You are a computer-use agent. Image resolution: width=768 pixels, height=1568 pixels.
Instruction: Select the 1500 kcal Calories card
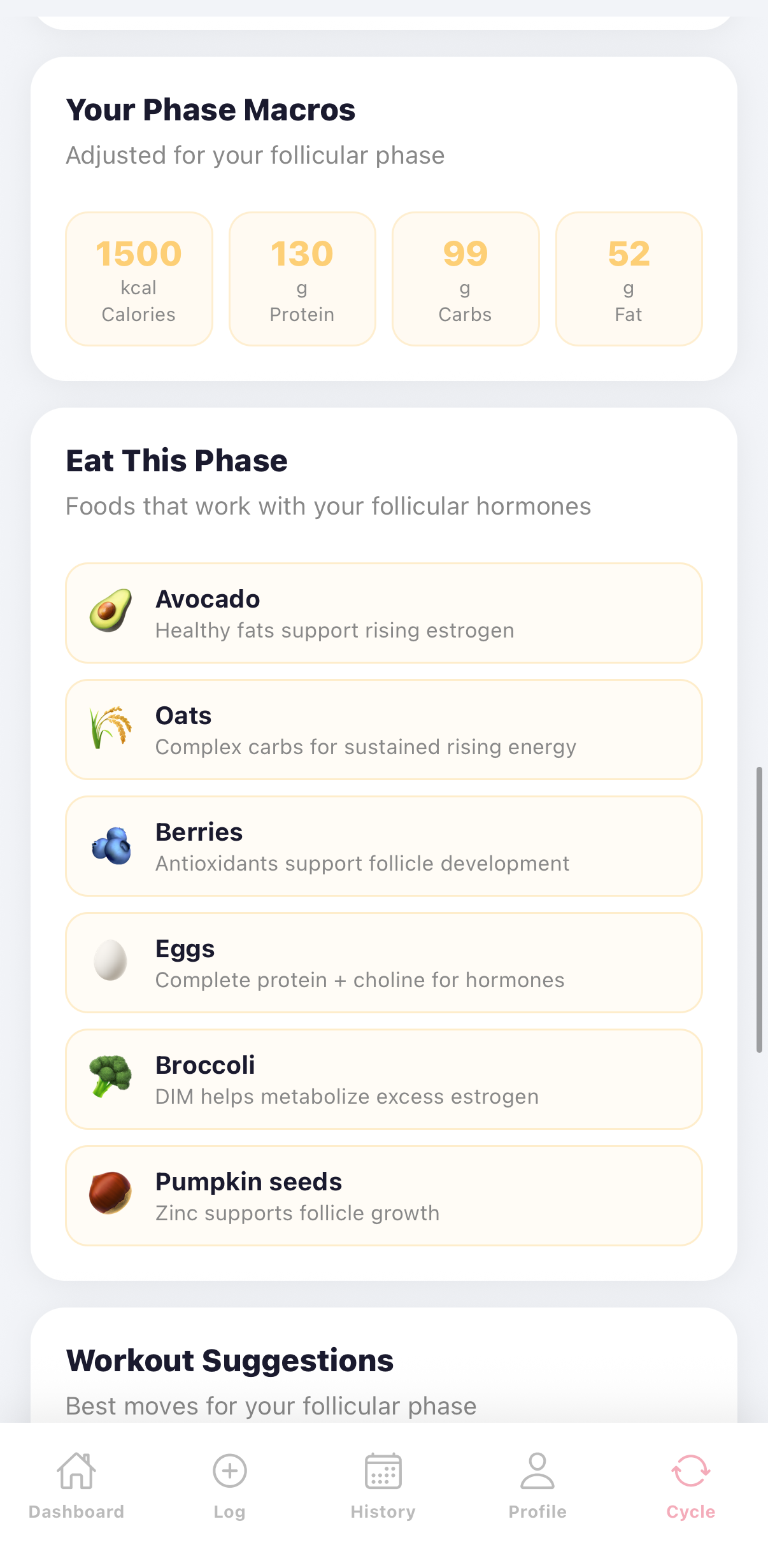coord(139,279)
